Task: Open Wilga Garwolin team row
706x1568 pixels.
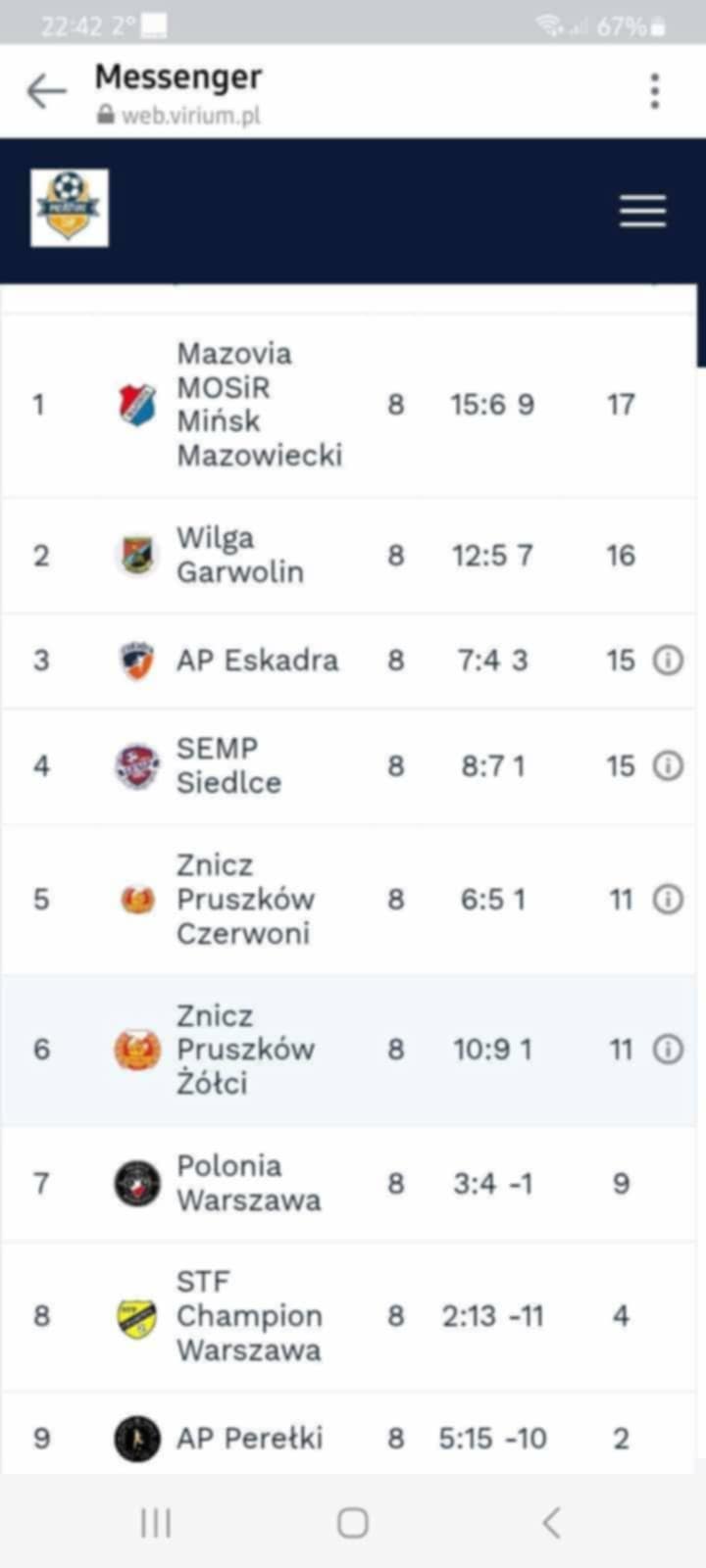Action: coord(348,556)
